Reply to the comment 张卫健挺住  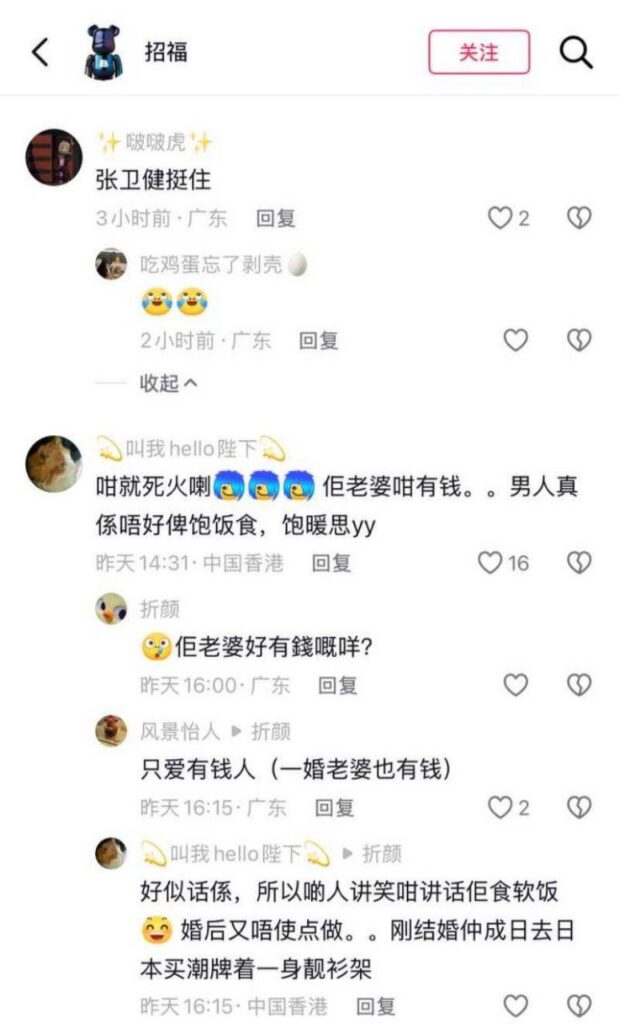pyautogui.click(x=275, y=218)
